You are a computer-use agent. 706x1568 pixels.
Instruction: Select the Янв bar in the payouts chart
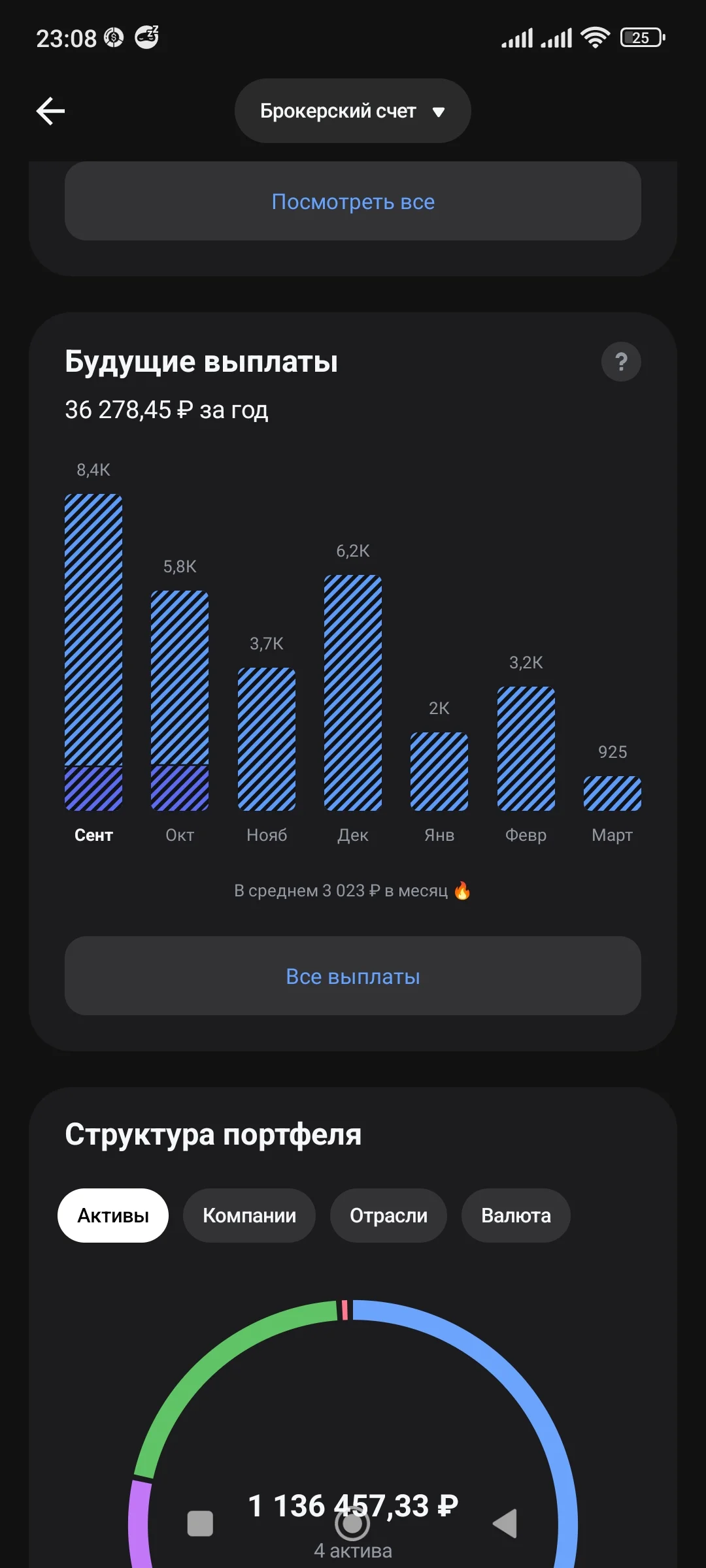[439, 772]
